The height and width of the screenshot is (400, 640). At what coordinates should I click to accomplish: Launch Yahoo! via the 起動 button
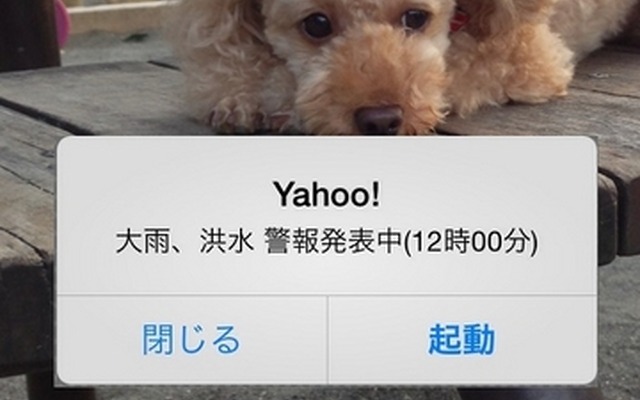click(462, 340)
